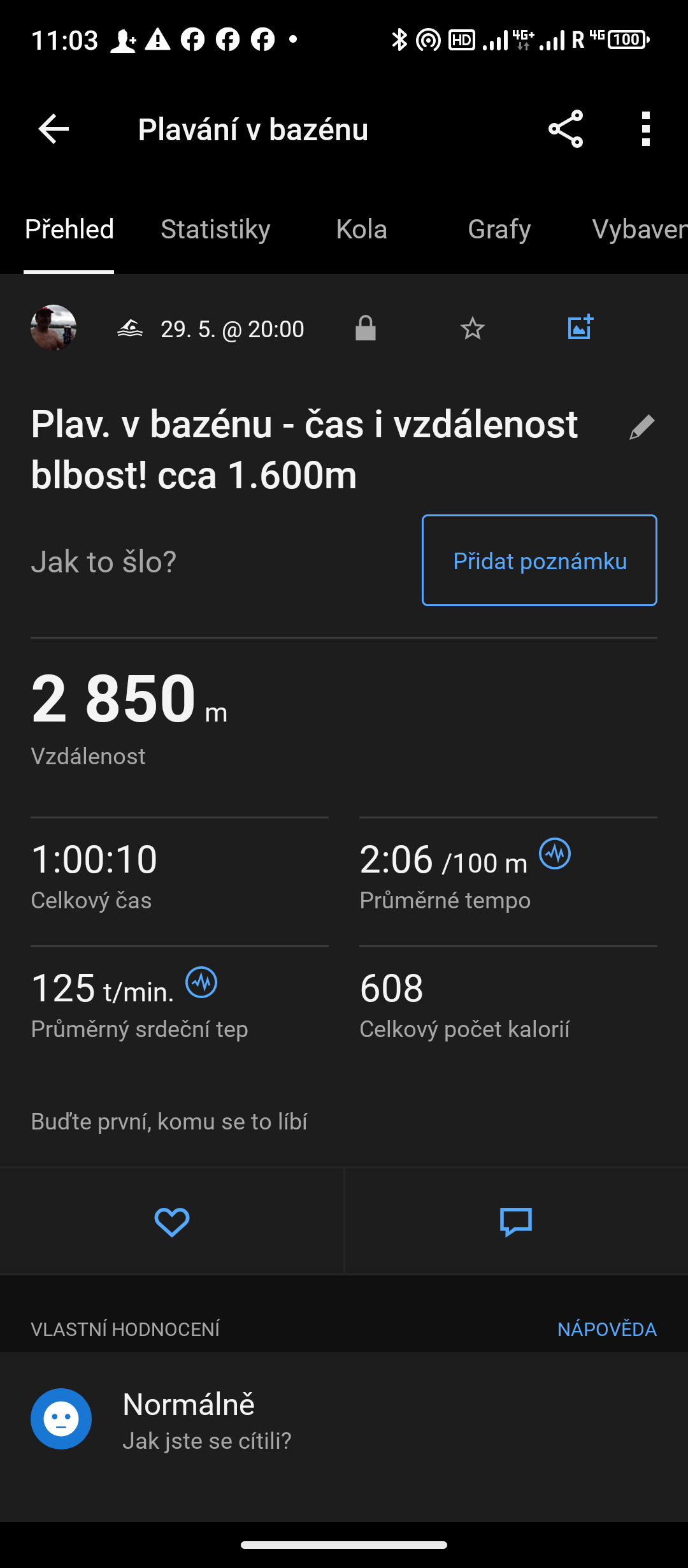The image size is (688, 1568).
Task: Add a photo to this activity
Action: (580, 328)
